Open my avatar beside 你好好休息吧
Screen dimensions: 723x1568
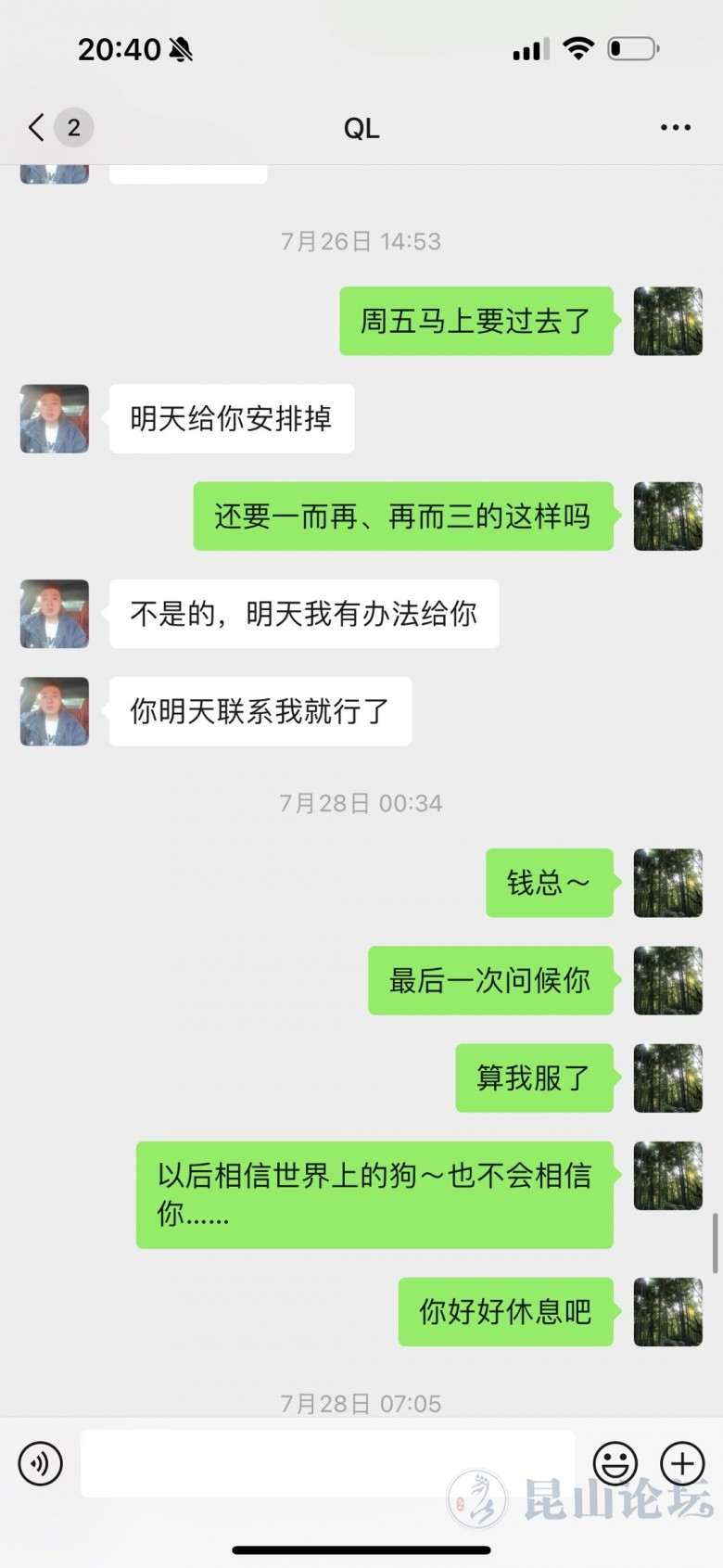tap(667, 1312)
